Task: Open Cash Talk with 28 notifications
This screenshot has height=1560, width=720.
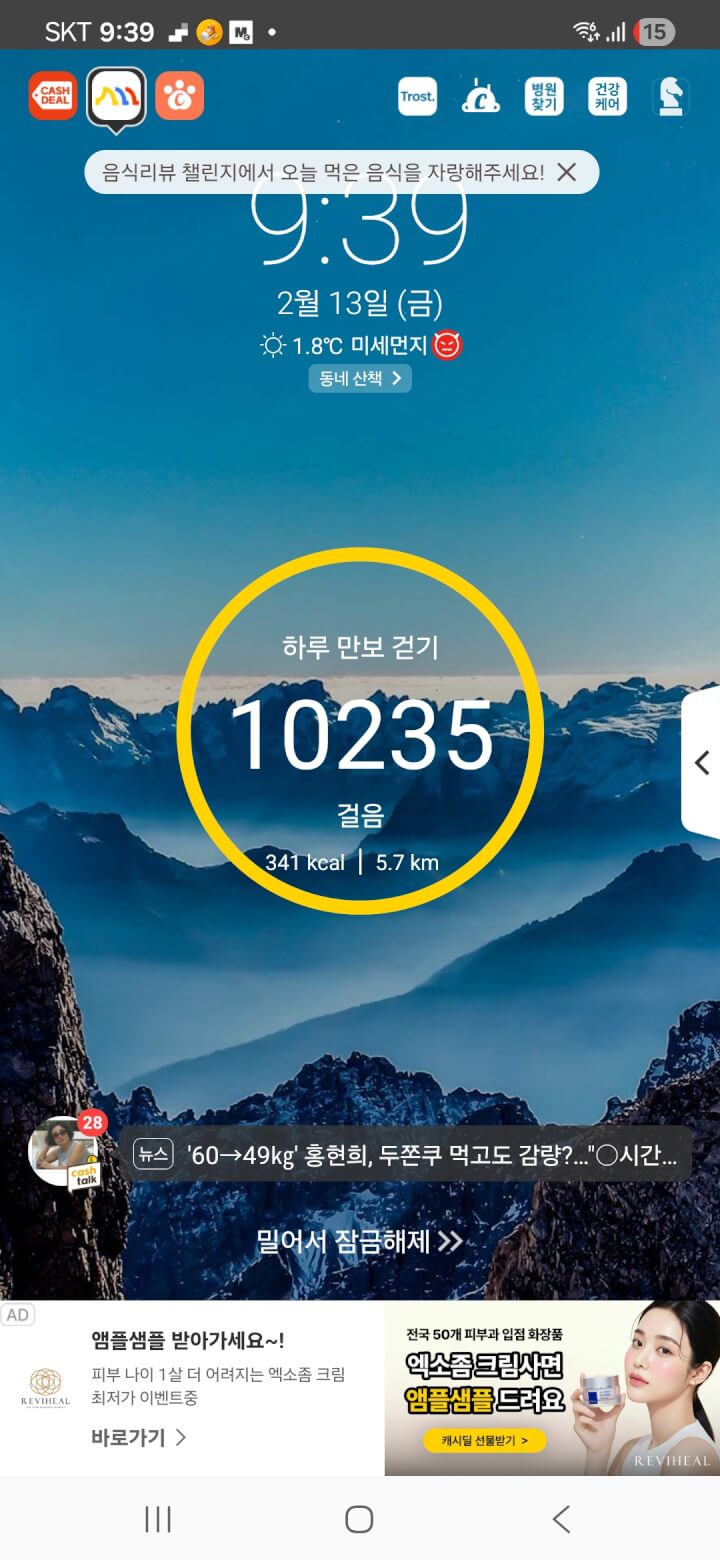Action: (66, 1153)
